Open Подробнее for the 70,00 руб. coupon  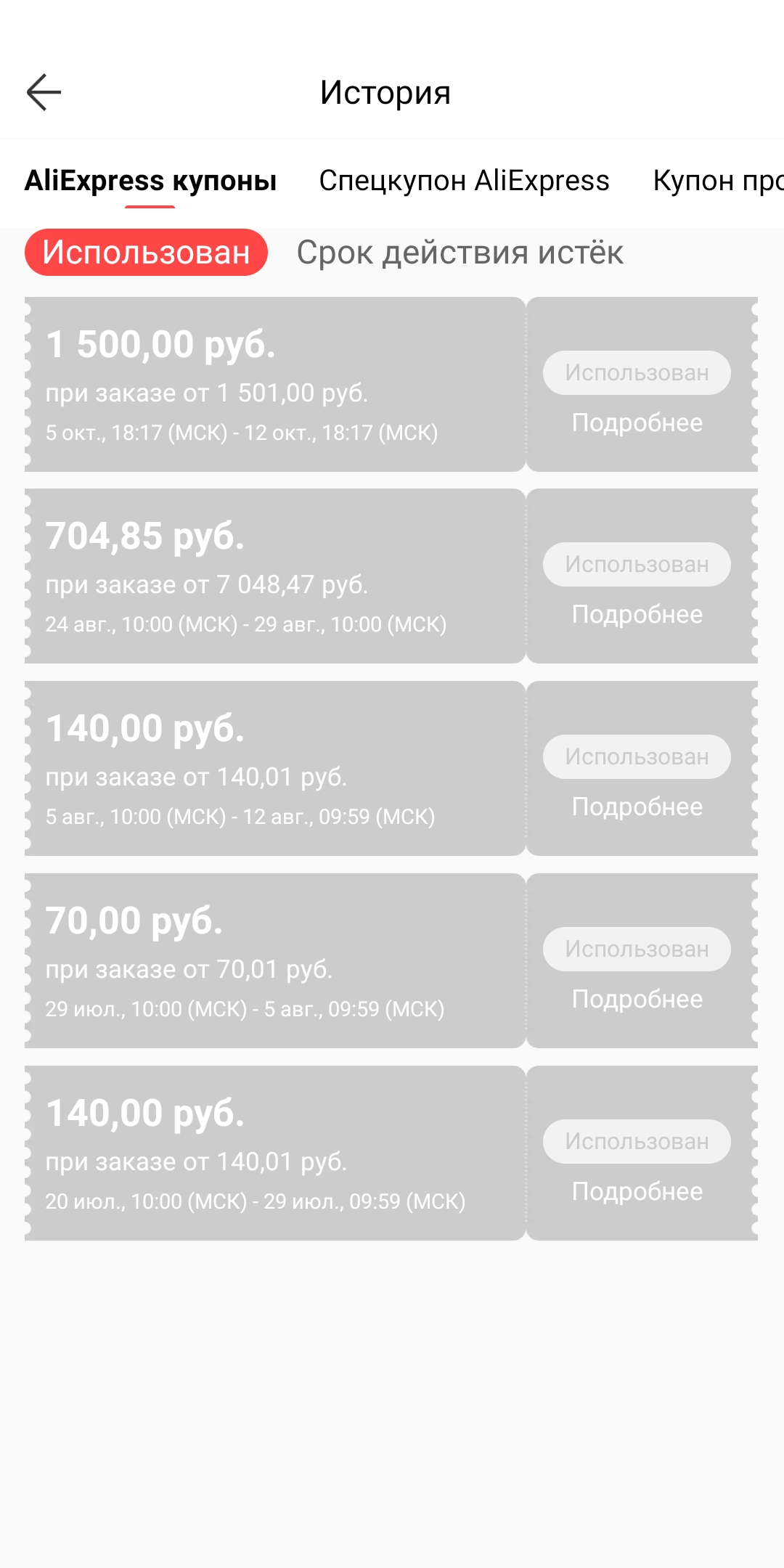pos(637,999)
